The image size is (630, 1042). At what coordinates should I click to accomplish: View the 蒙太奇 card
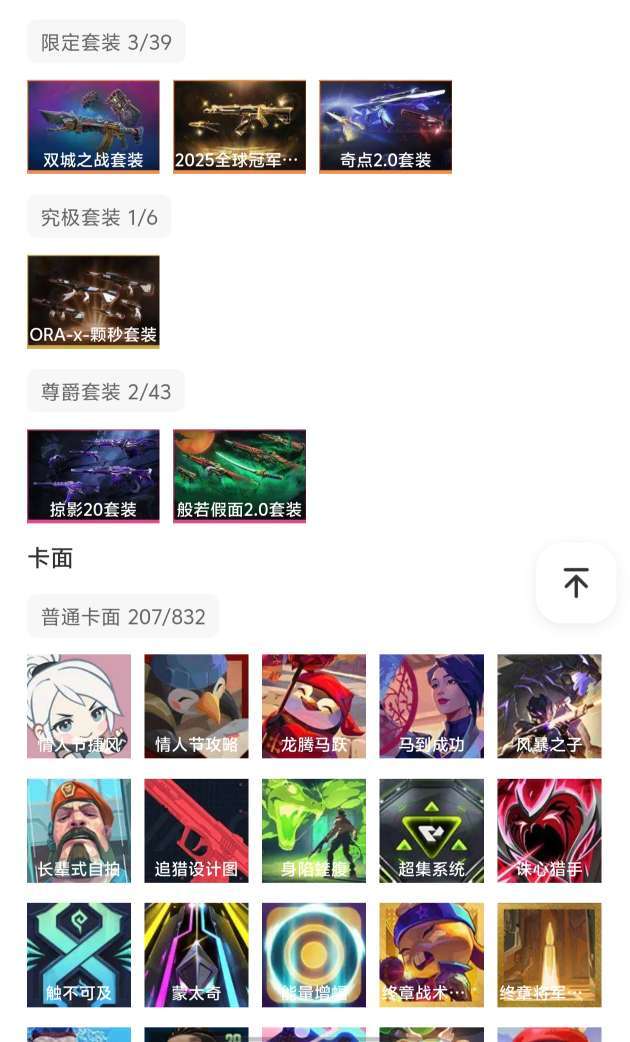(x=196, y=955)
